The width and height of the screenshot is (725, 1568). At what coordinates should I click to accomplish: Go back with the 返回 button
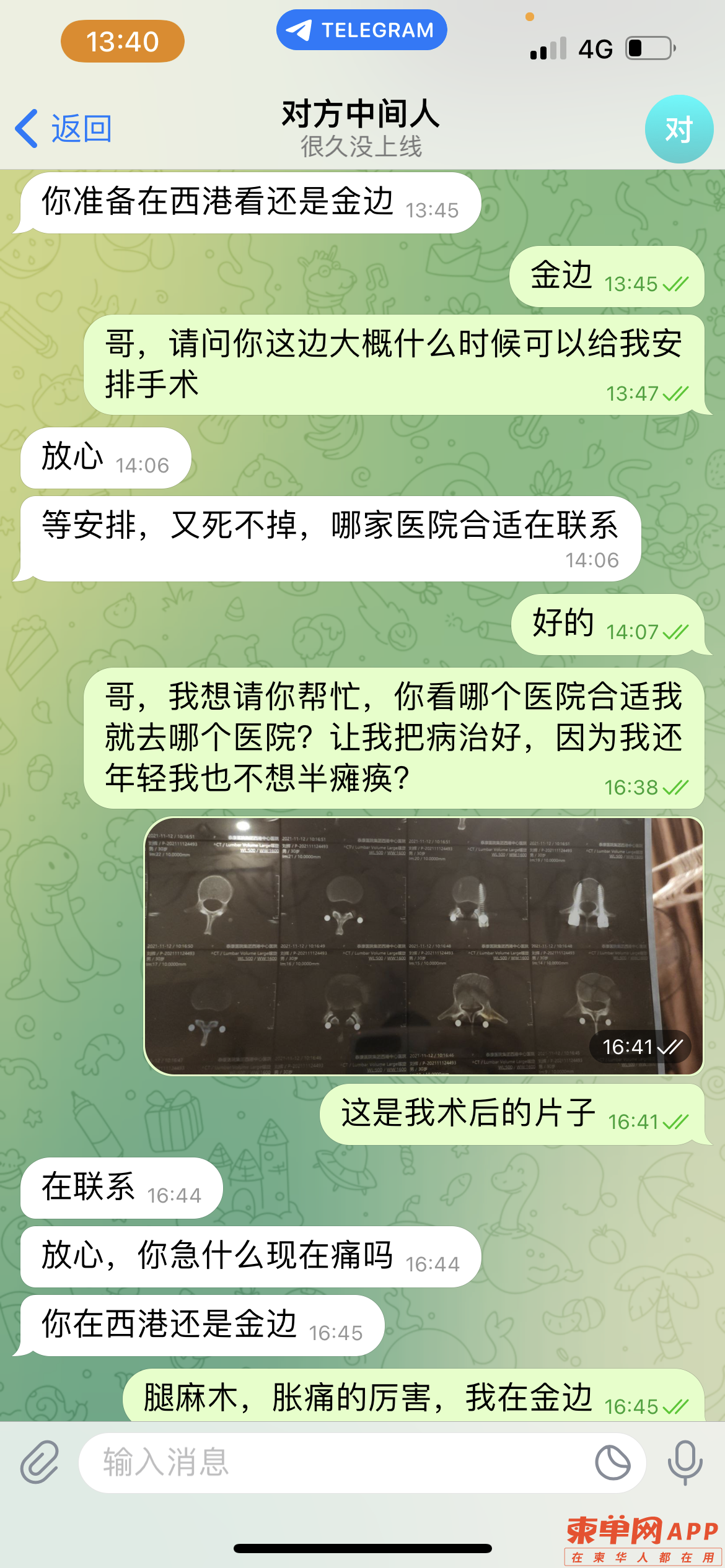pos(63,129)
